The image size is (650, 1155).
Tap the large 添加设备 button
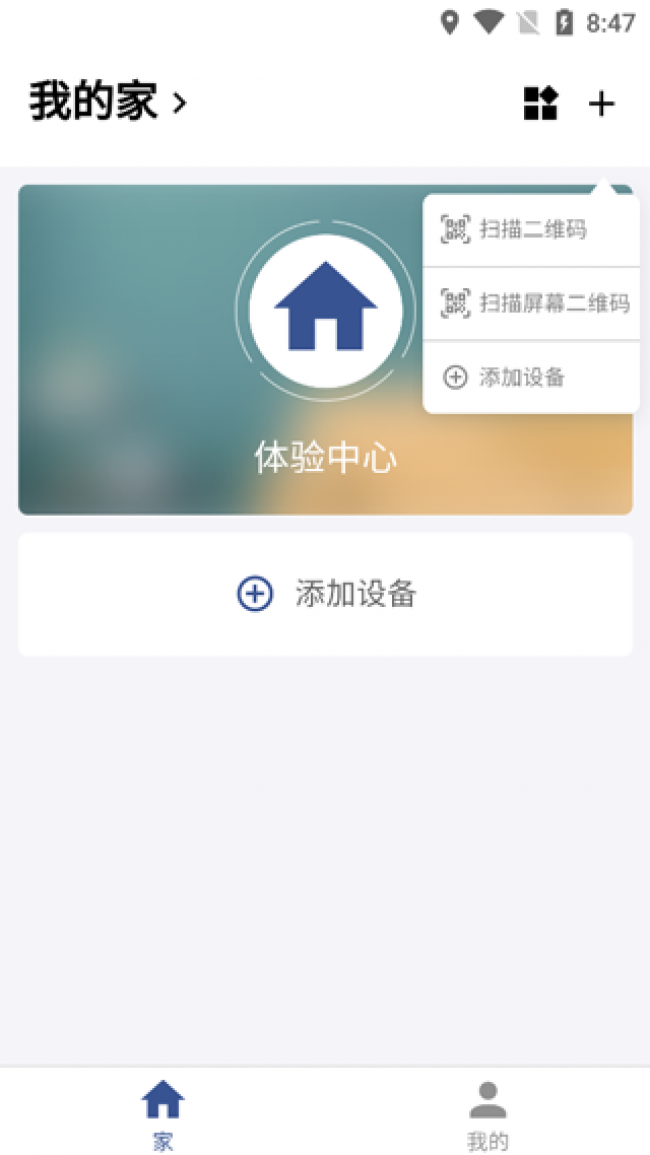(x=325, y=594)
